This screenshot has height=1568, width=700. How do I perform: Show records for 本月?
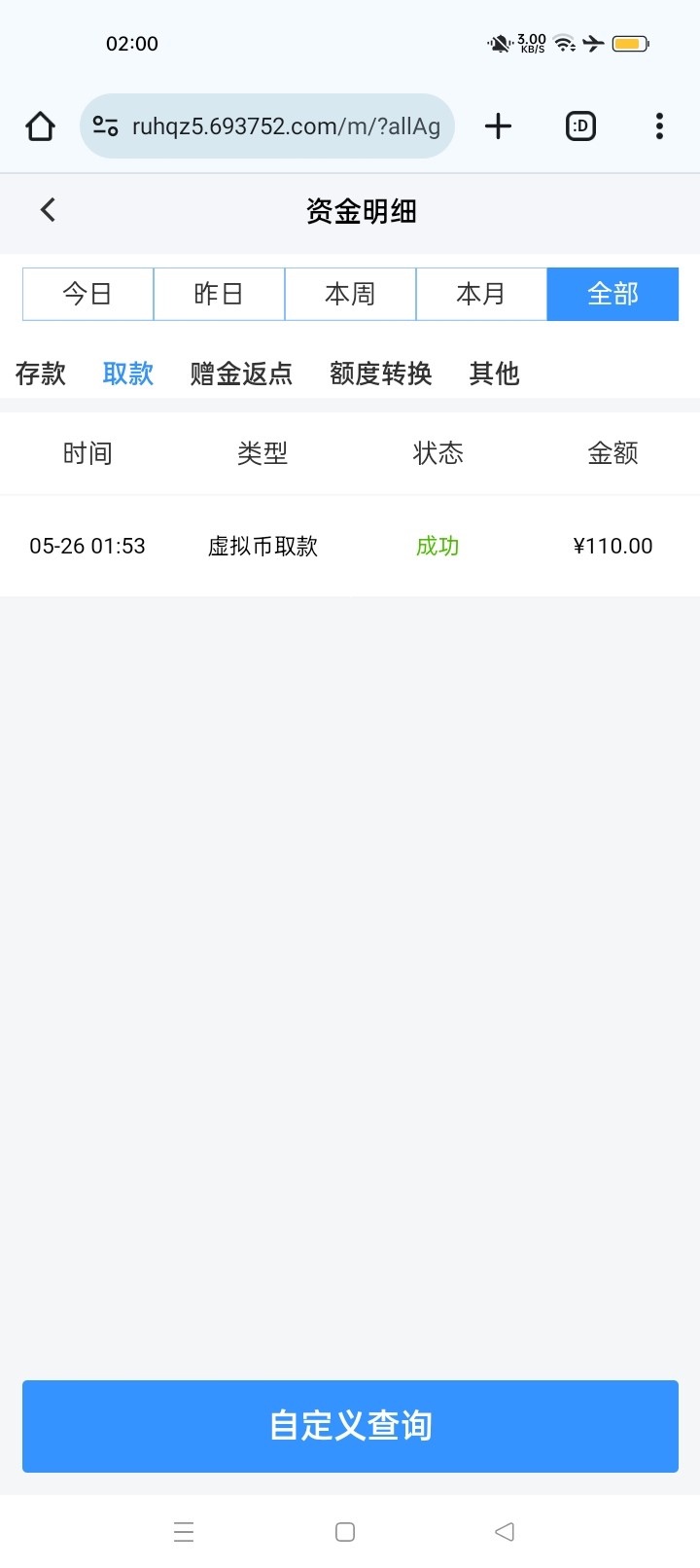(x=481, y=294)
